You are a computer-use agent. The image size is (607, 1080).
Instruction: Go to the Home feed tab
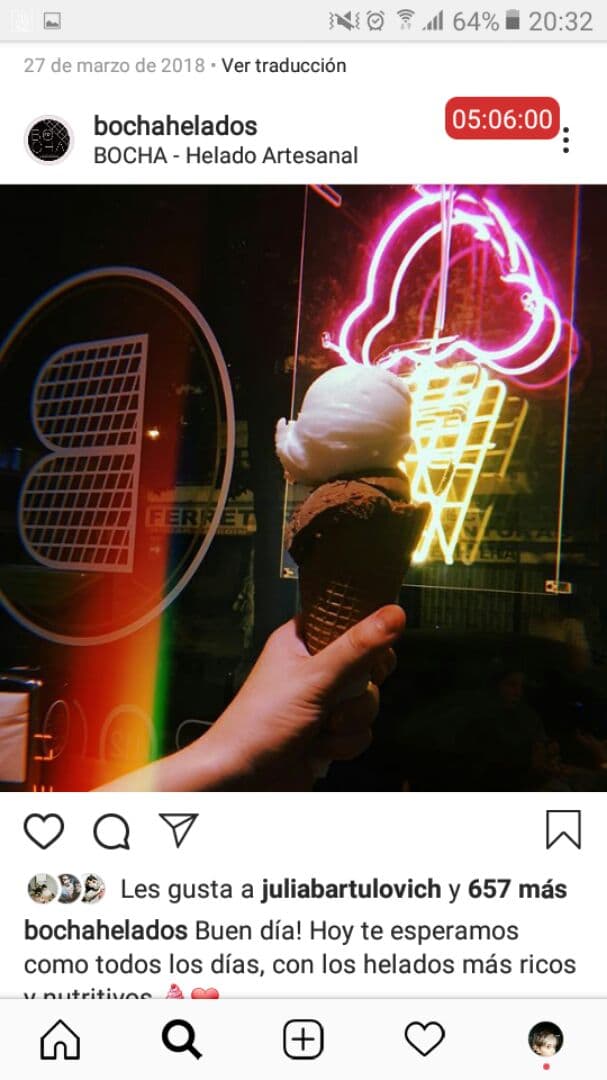60,1041
